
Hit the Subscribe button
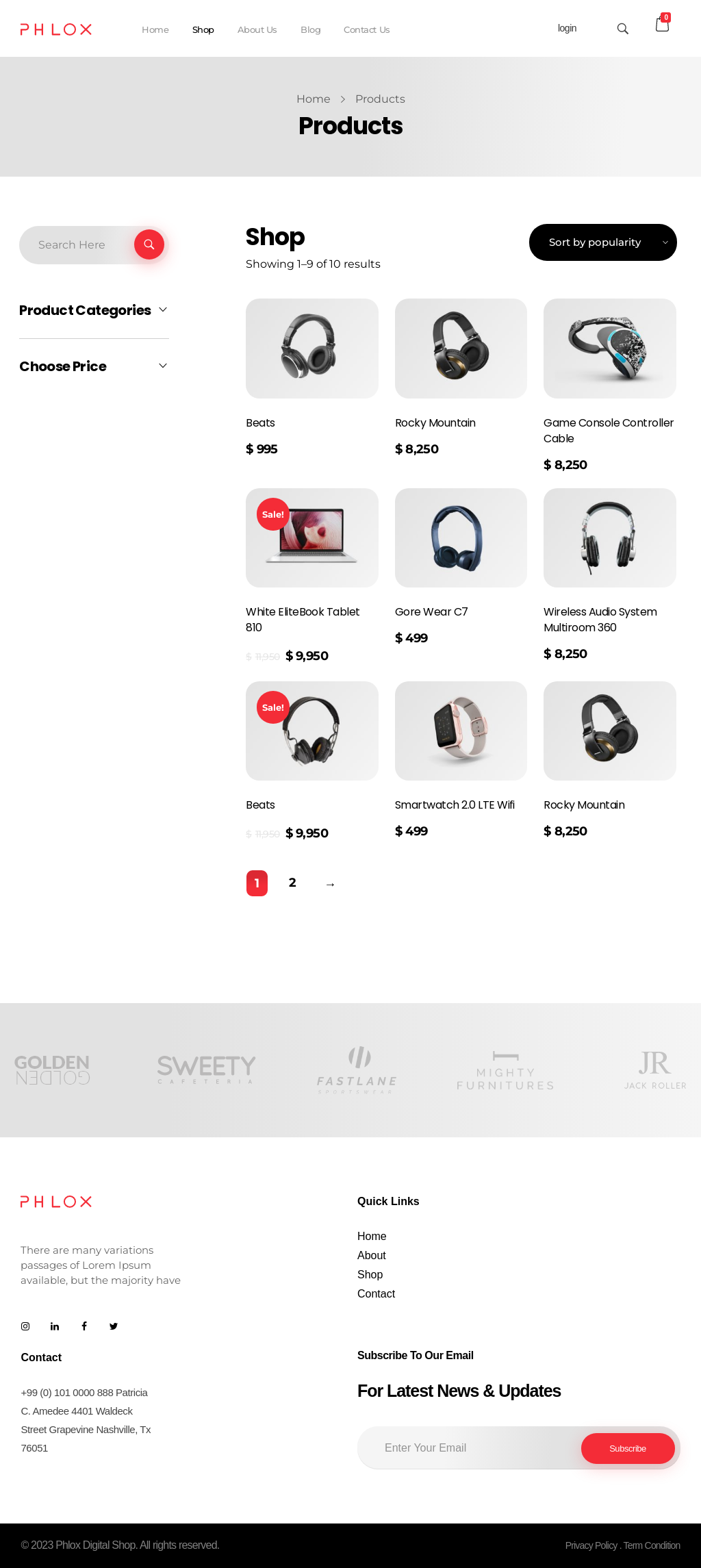[x=627, y=1448]
